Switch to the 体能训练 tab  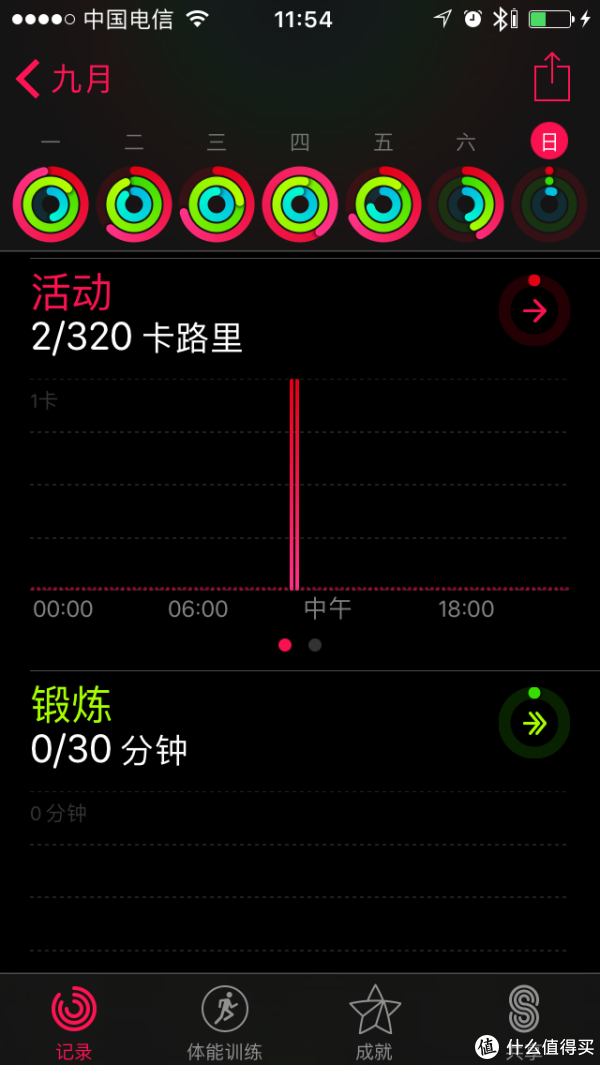pyautogui.click(x=224, y=1022)
